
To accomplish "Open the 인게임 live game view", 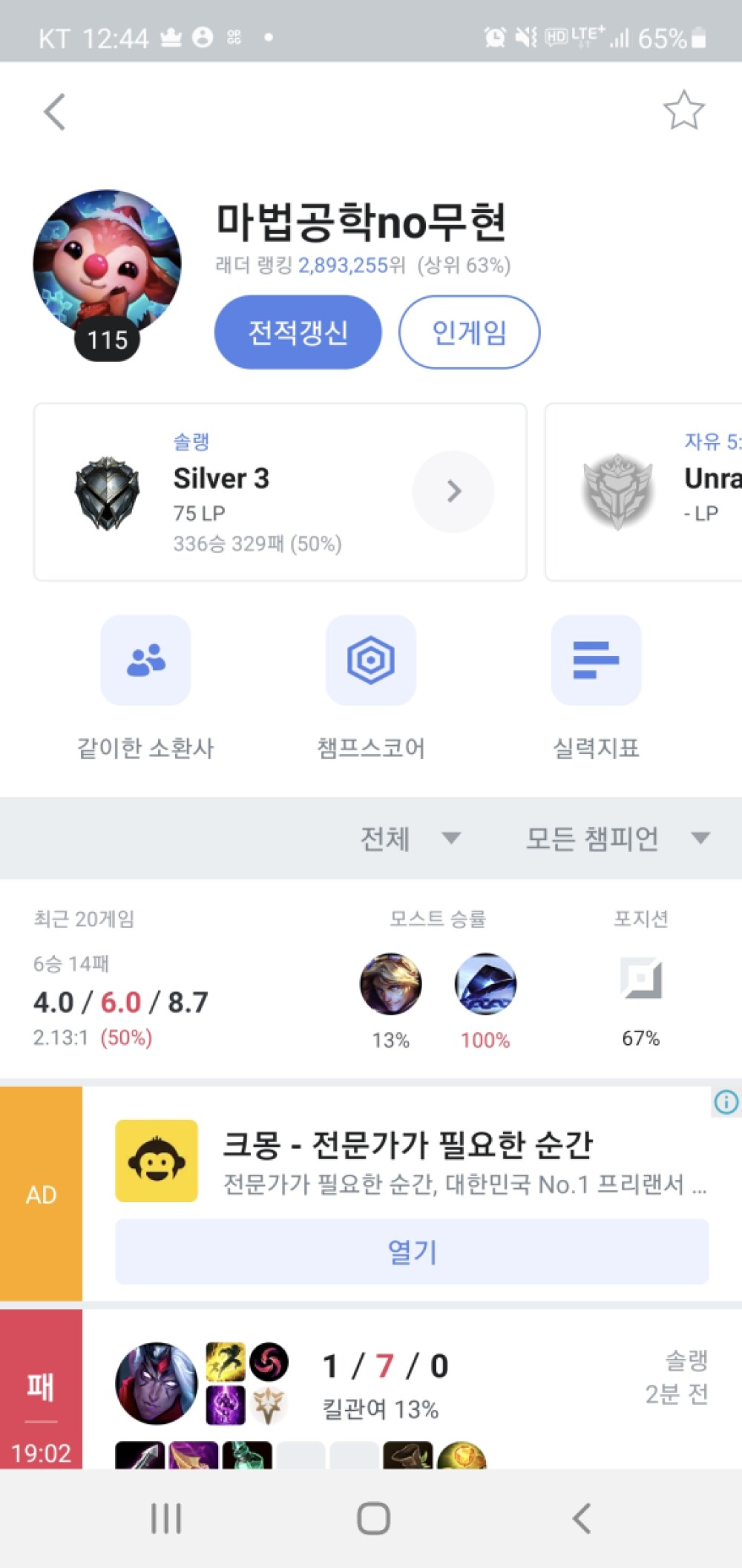I will 469,332.
